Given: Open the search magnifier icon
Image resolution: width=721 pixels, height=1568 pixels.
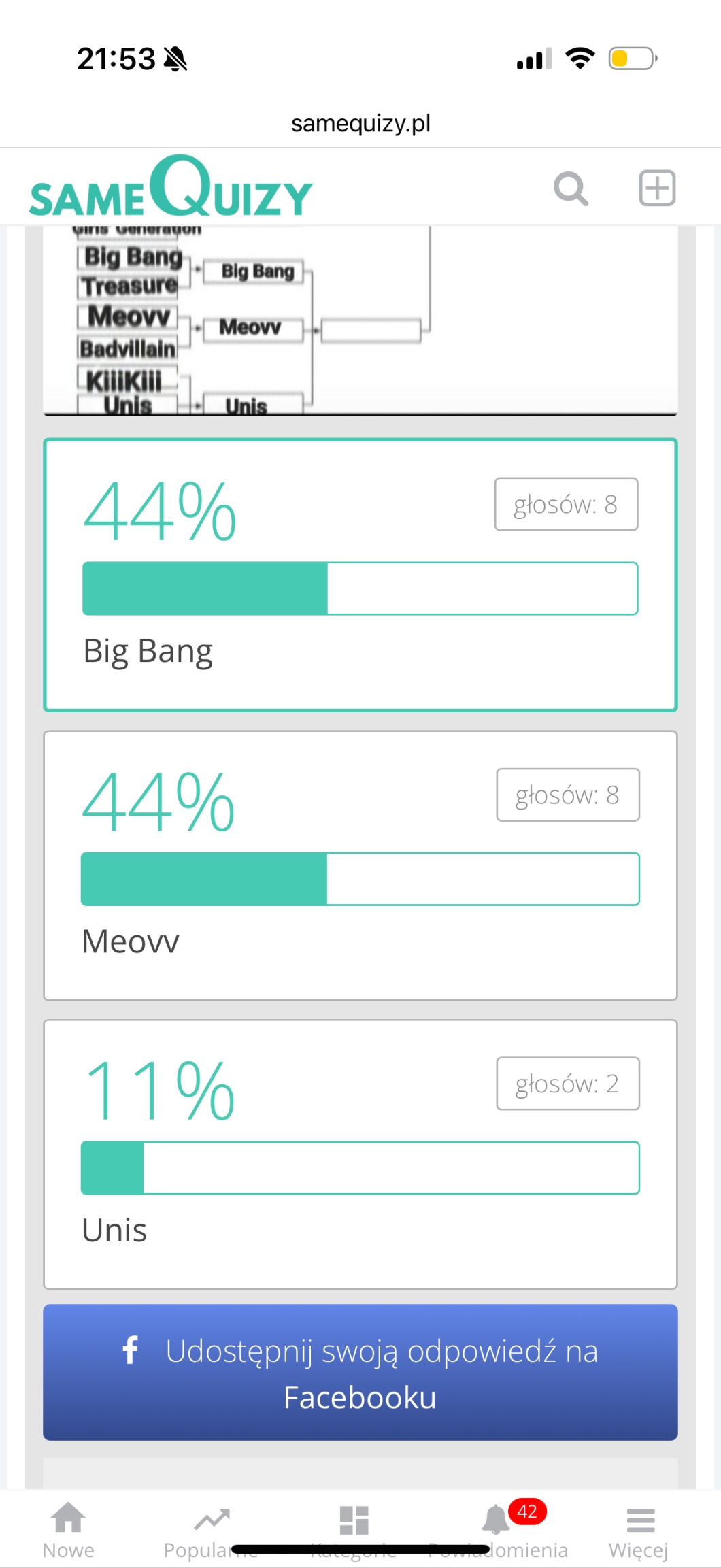Looking at the screenshot, I should point(571,188).
